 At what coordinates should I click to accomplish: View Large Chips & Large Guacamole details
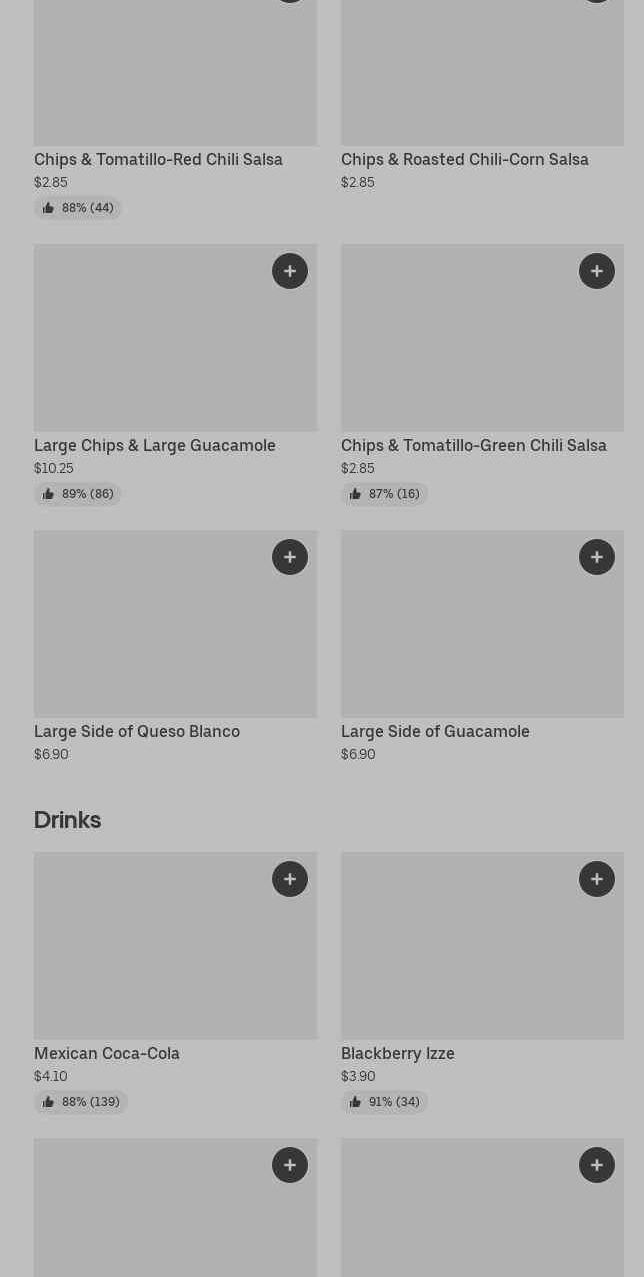tap(155, 446)
